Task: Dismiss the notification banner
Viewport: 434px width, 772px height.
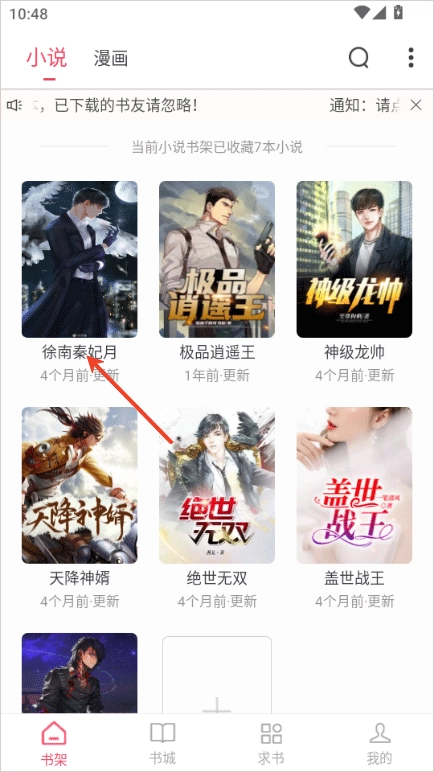Action: pos(416,105)
